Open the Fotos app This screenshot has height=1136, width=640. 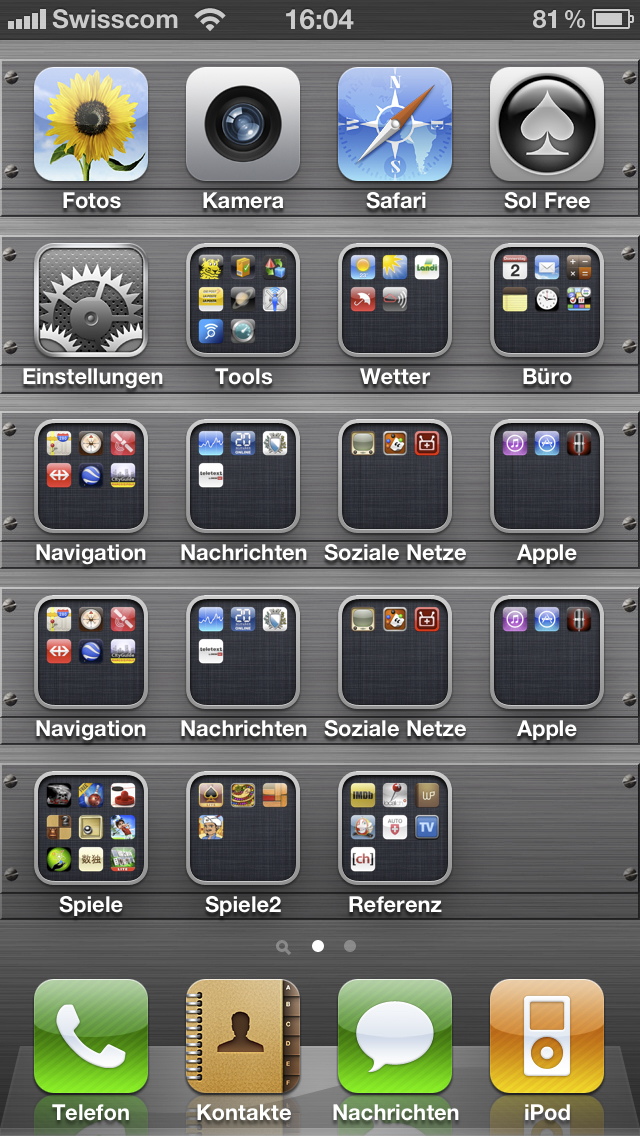(x=91, y=124)
